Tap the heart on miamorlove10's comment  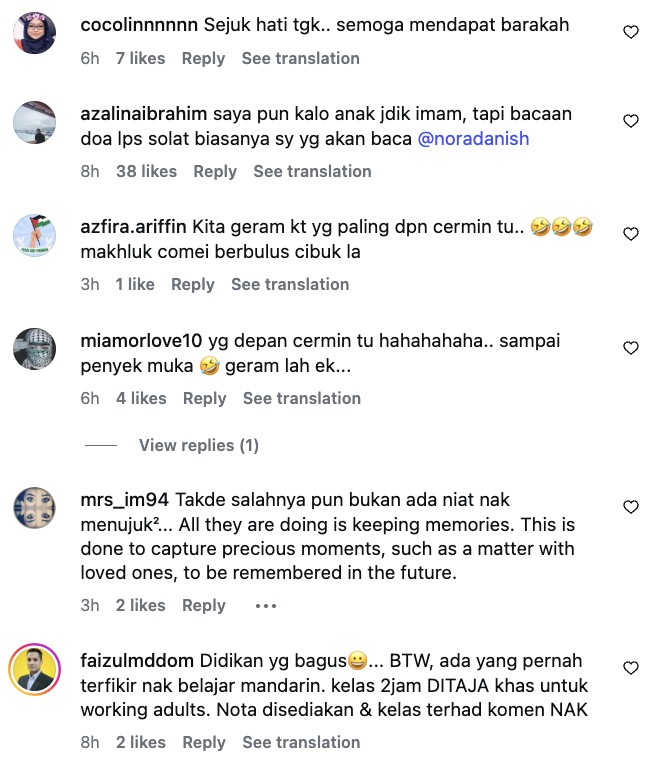click(x=631, y=348)
